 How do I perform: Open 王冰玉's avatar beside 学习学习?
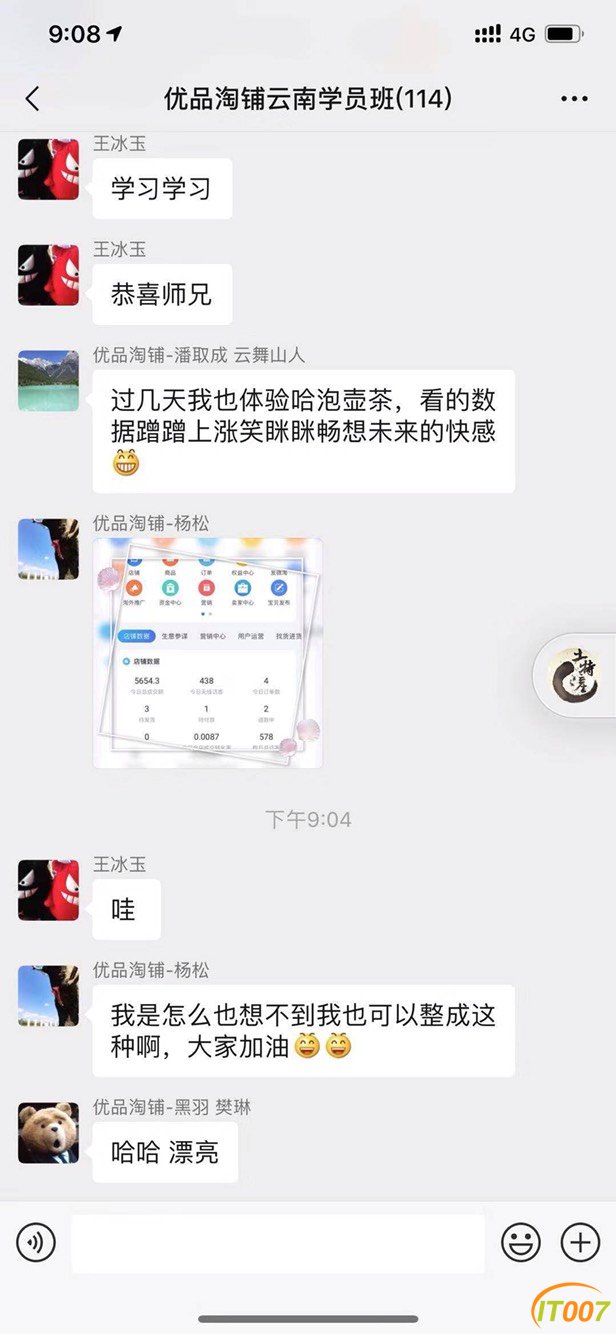coord(48,169)
